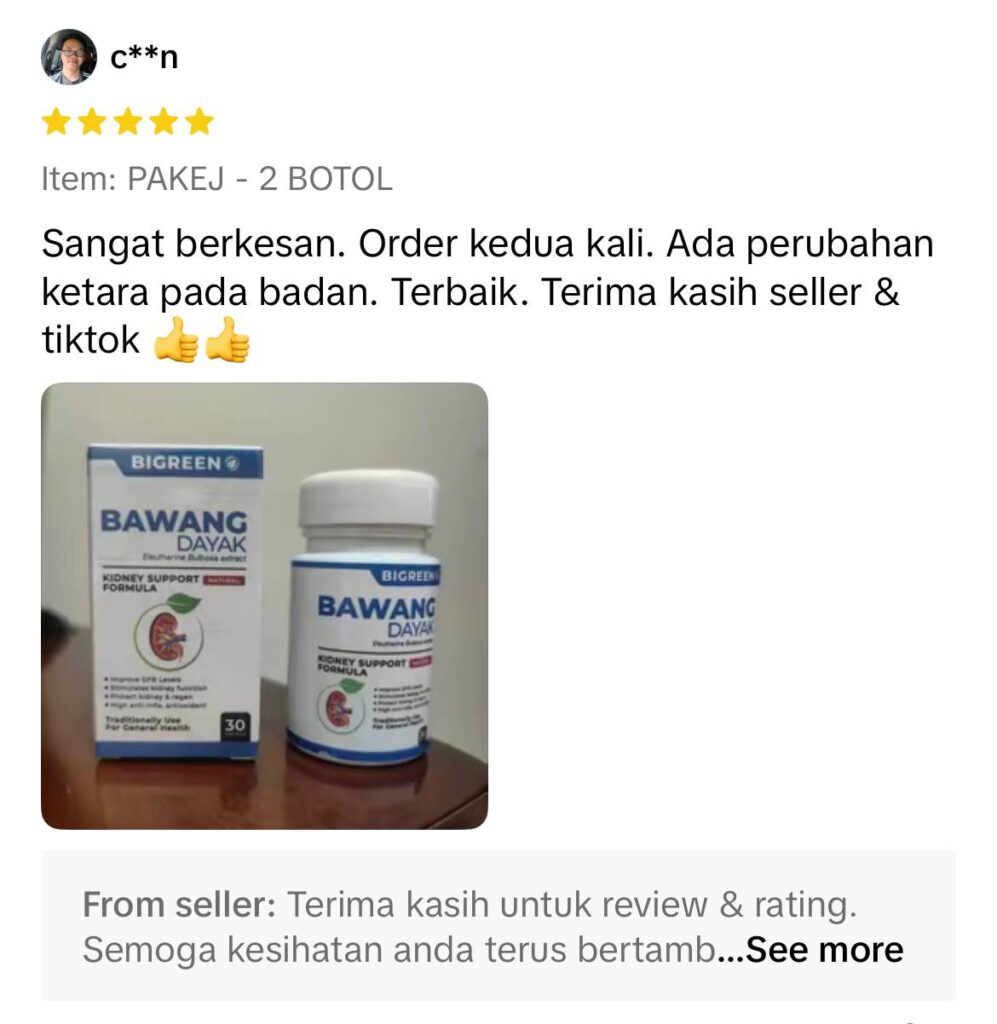Expand seller reply with See more
The height and width of the screenshot is (1024, 997).
(x=823, y=949)
